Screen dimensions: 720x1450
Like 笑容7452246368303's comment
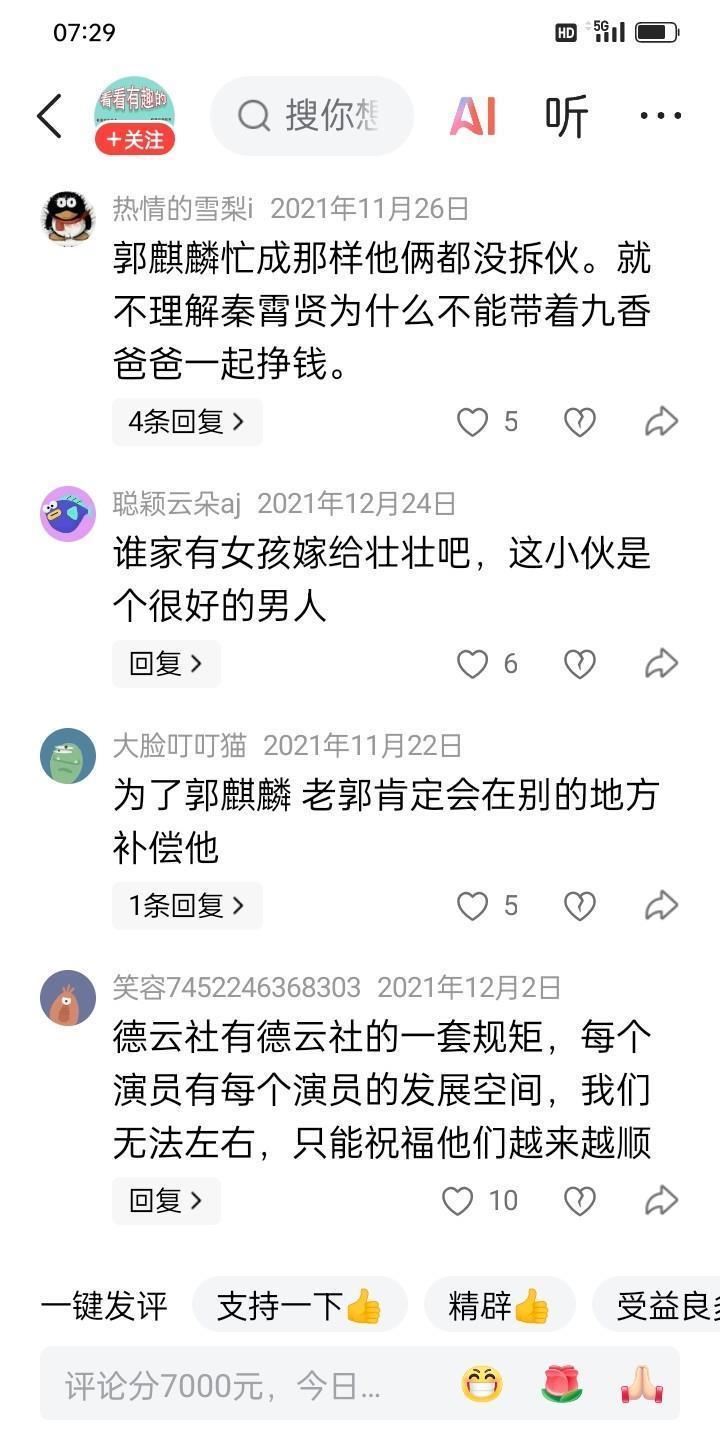click(x=458, y=1200)
